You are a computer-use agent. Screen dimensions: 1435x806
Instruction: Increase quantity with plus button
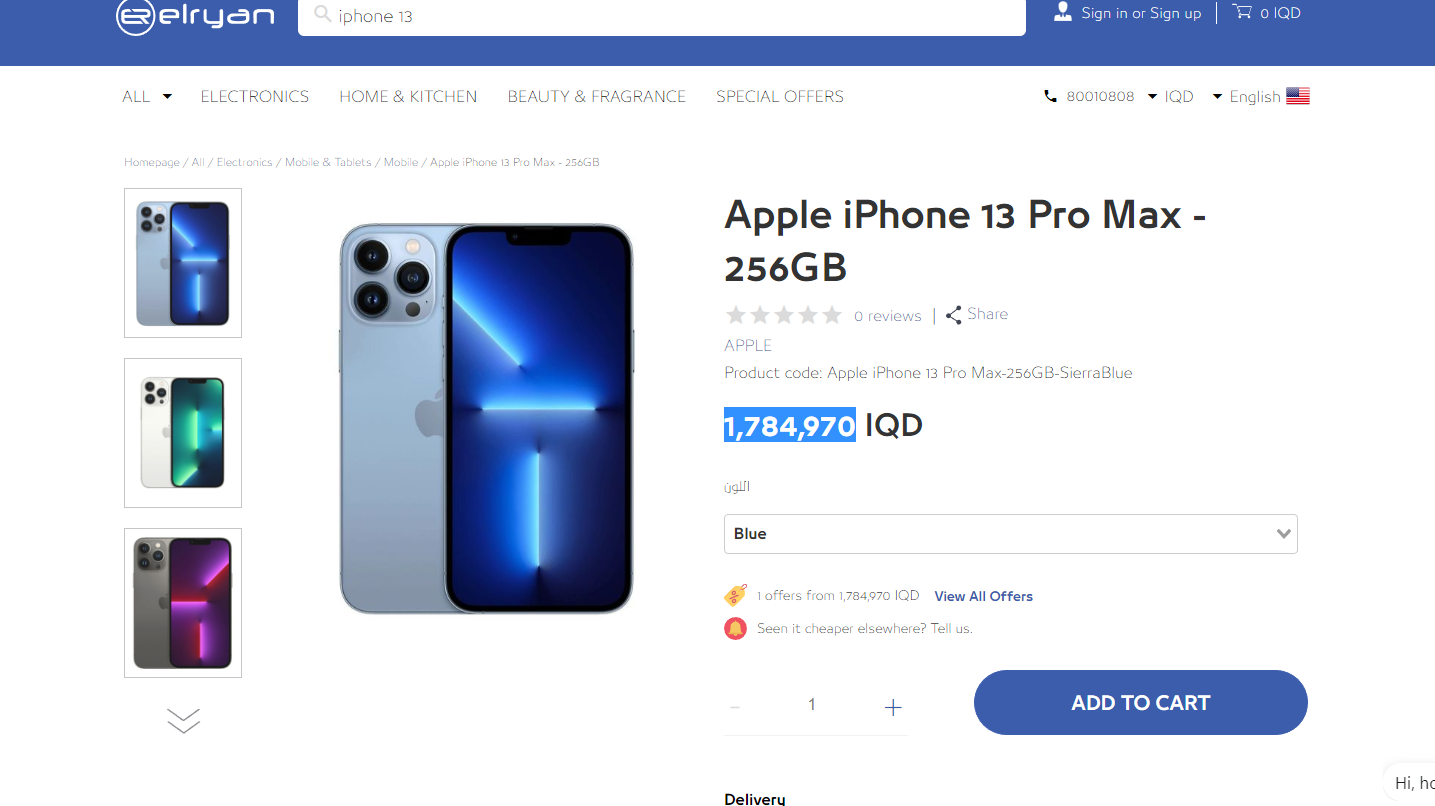point(893,707)
